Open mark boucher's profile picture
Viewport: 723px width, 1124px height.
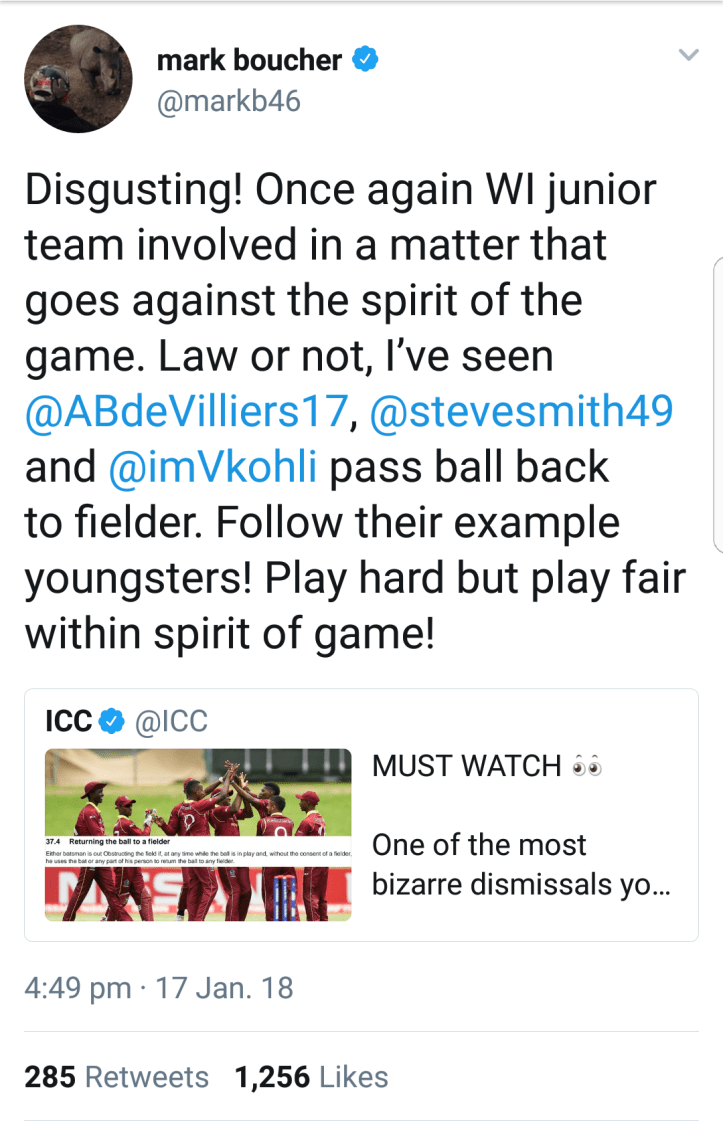pos(78,79)
